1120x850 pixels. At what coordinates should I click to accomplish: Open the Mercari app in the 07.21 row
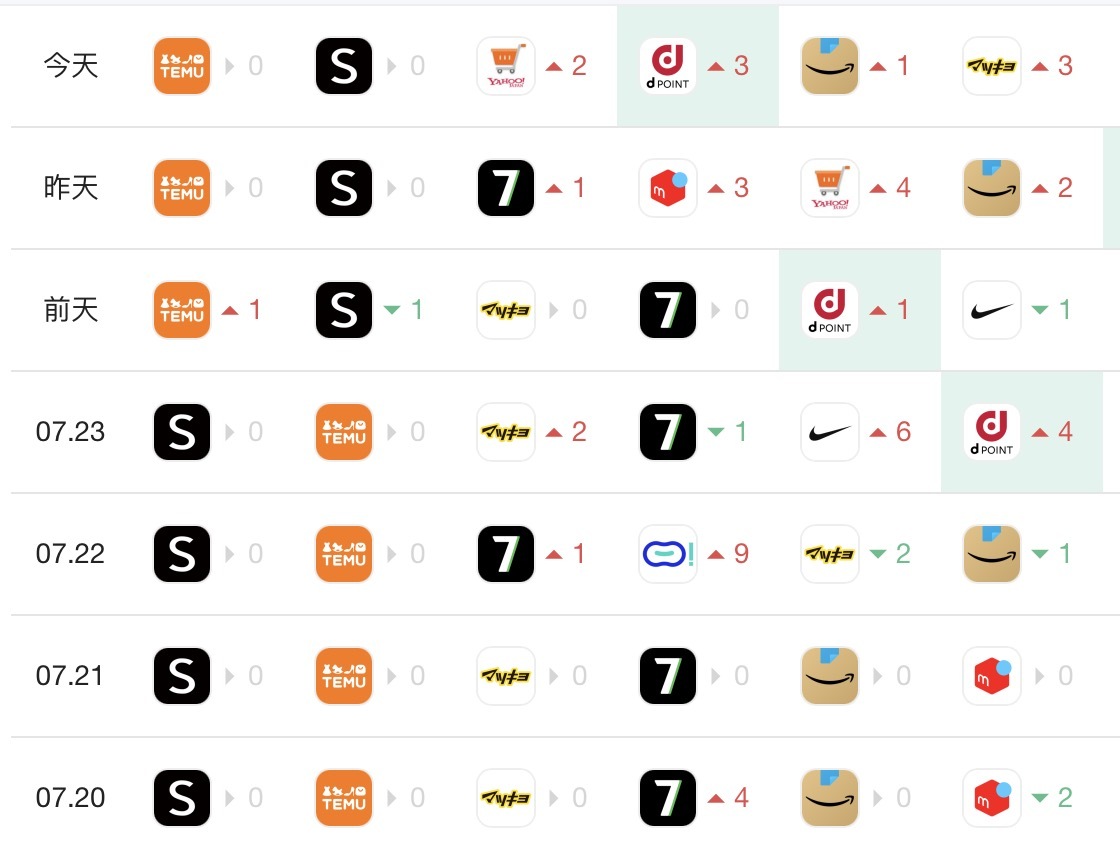coord(992,676)
